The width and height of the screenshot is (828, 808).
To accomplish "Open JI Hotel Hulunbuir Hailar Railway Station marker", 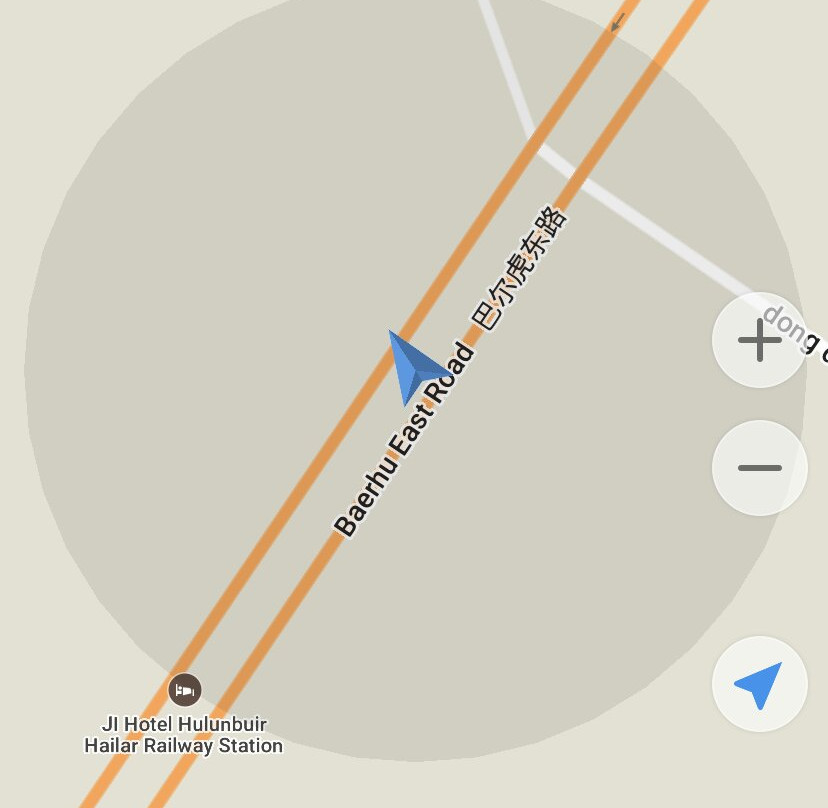I will click(x=184, y=690).
